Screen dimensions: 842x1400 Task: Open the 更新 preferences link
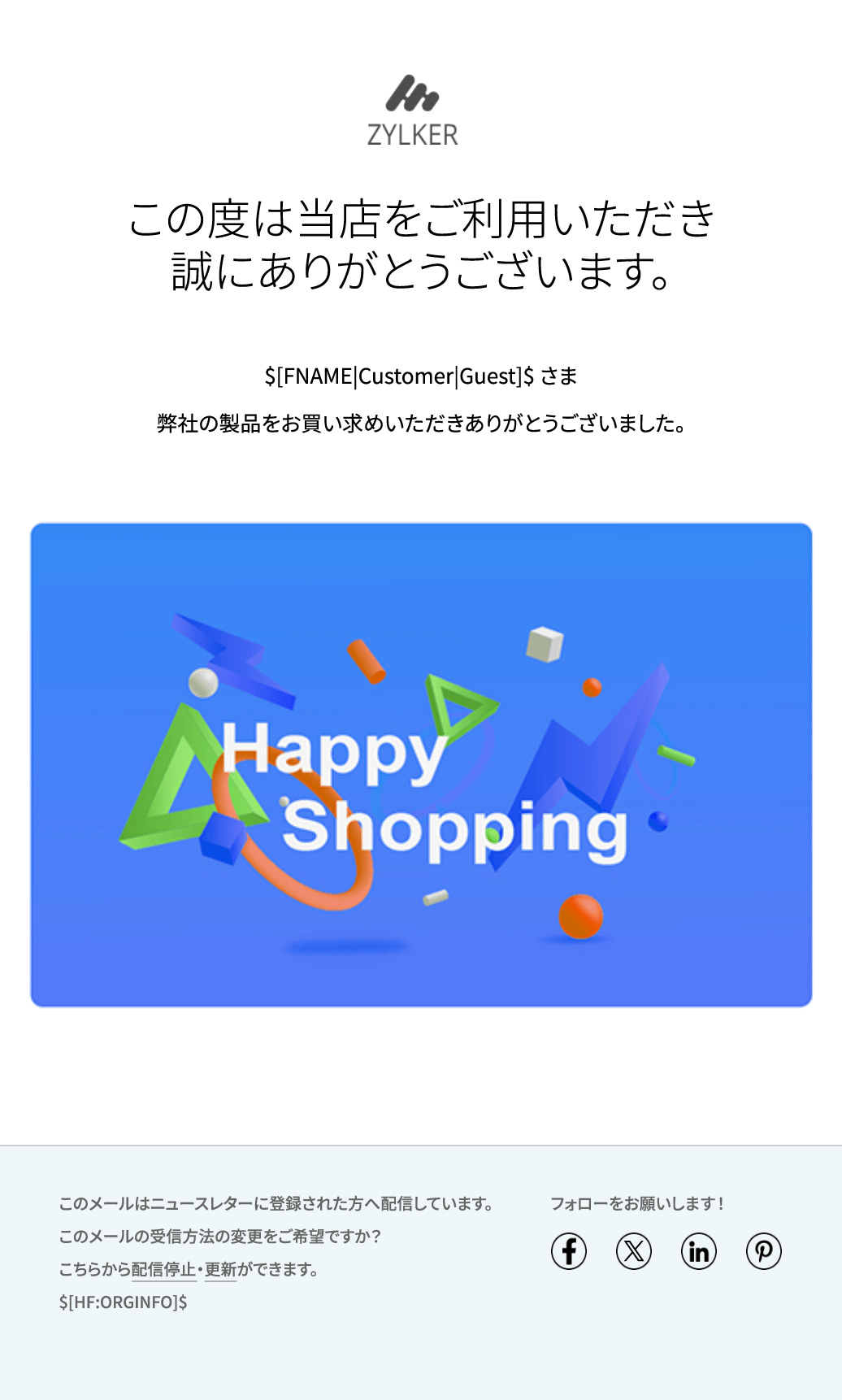[220, 1269]
